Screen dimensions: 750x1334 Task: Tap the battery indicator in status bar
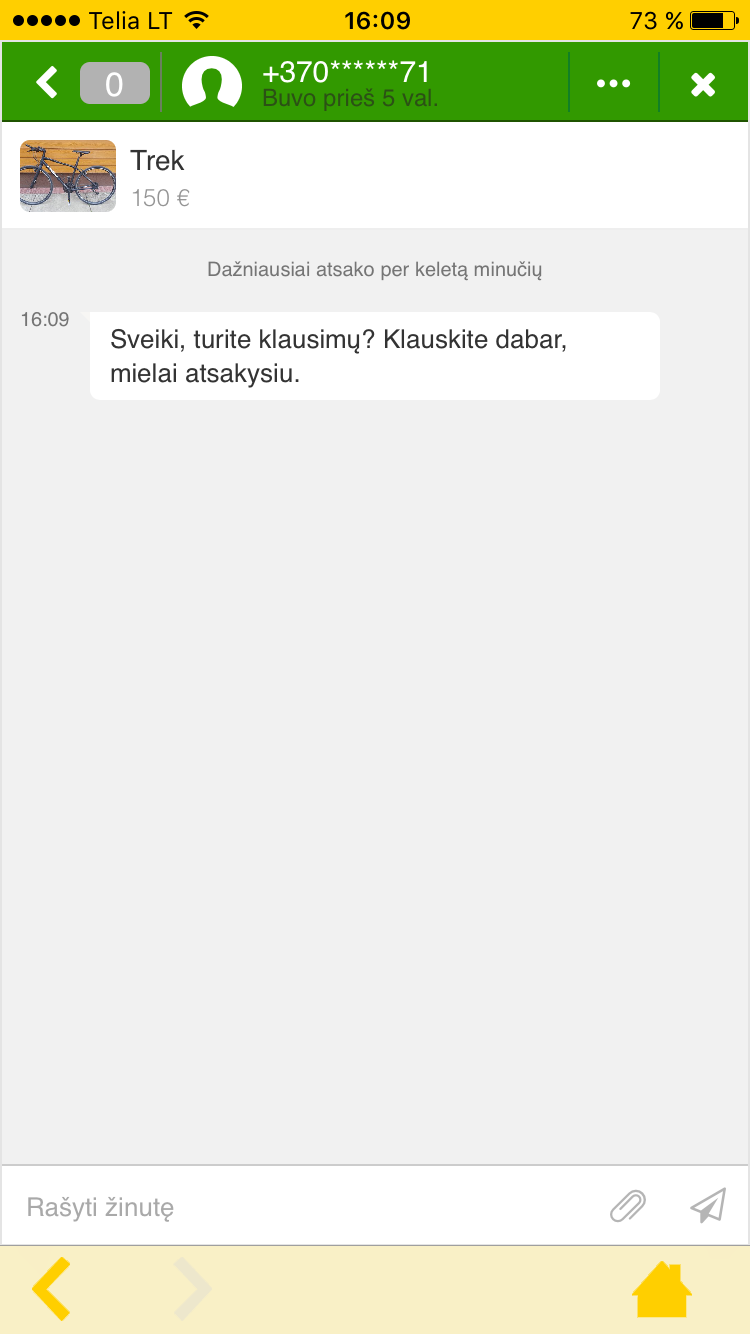pyautogui.click(x=716, y=18)
